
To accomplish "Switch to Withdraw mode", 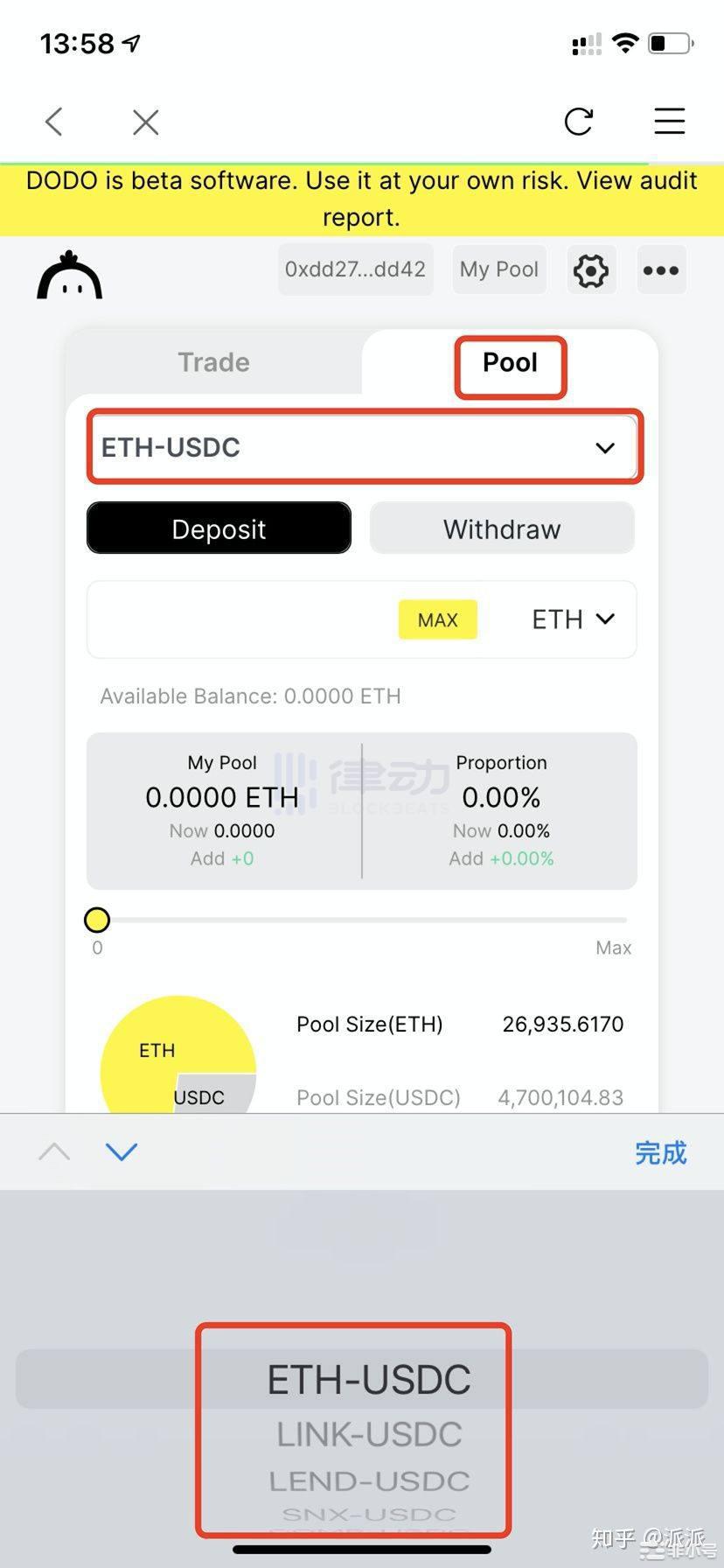I will click(x=502, y=528).
